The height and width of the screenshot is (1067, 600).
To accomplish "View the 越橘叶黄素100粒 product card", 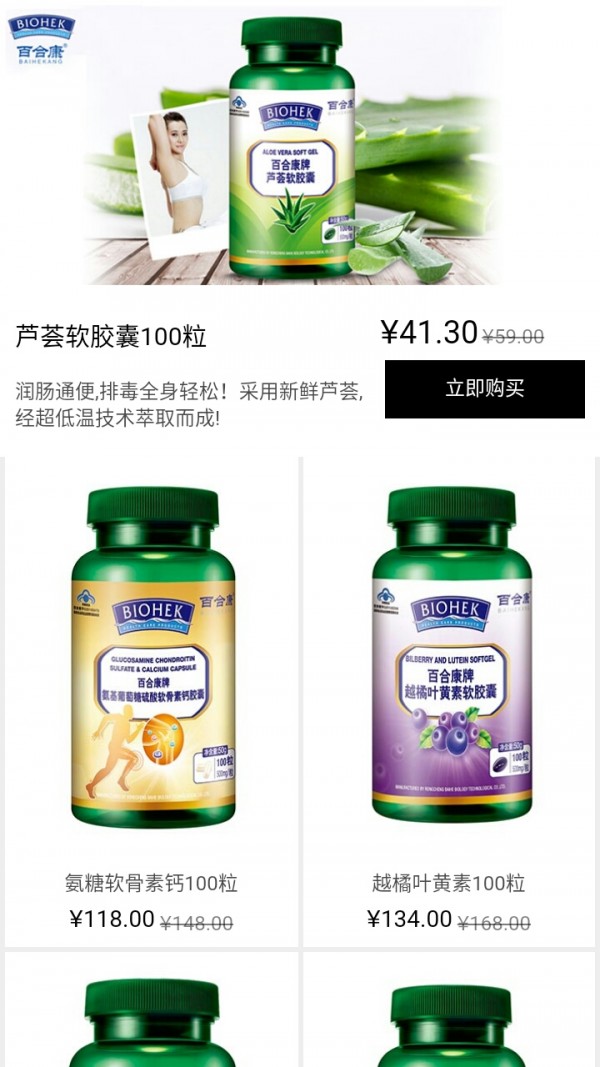I will (449, 702).
